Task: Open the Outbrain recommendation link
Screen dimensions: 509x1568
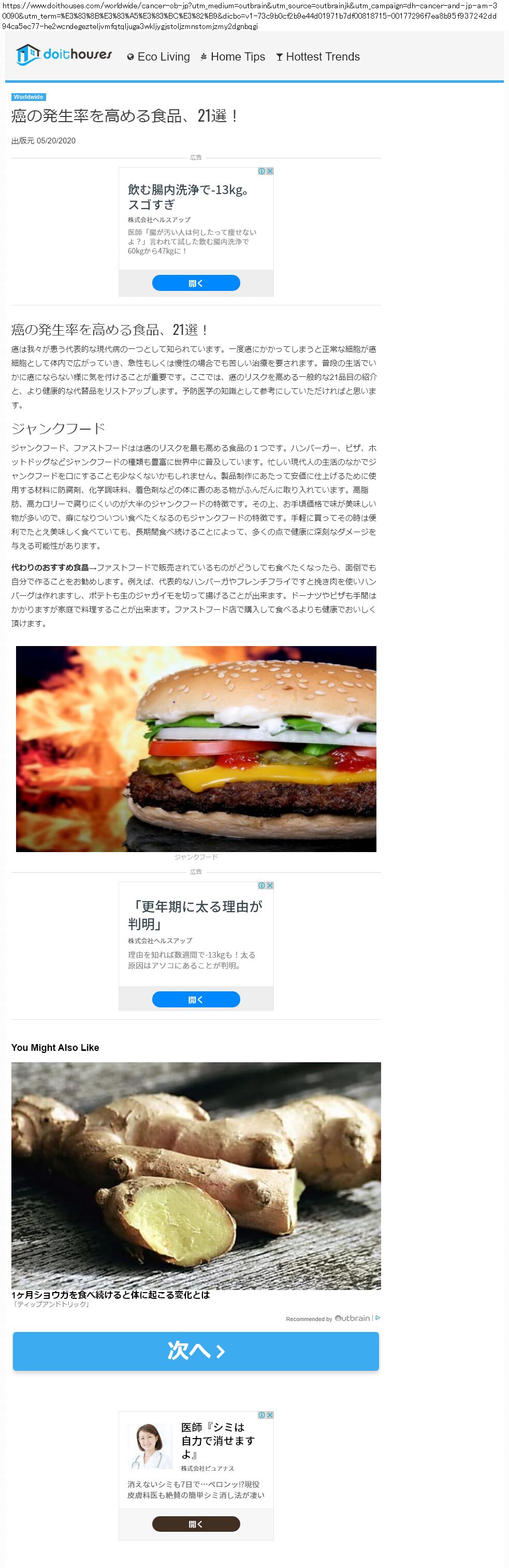Action: pyautogui.click(x=353, y=1318)
